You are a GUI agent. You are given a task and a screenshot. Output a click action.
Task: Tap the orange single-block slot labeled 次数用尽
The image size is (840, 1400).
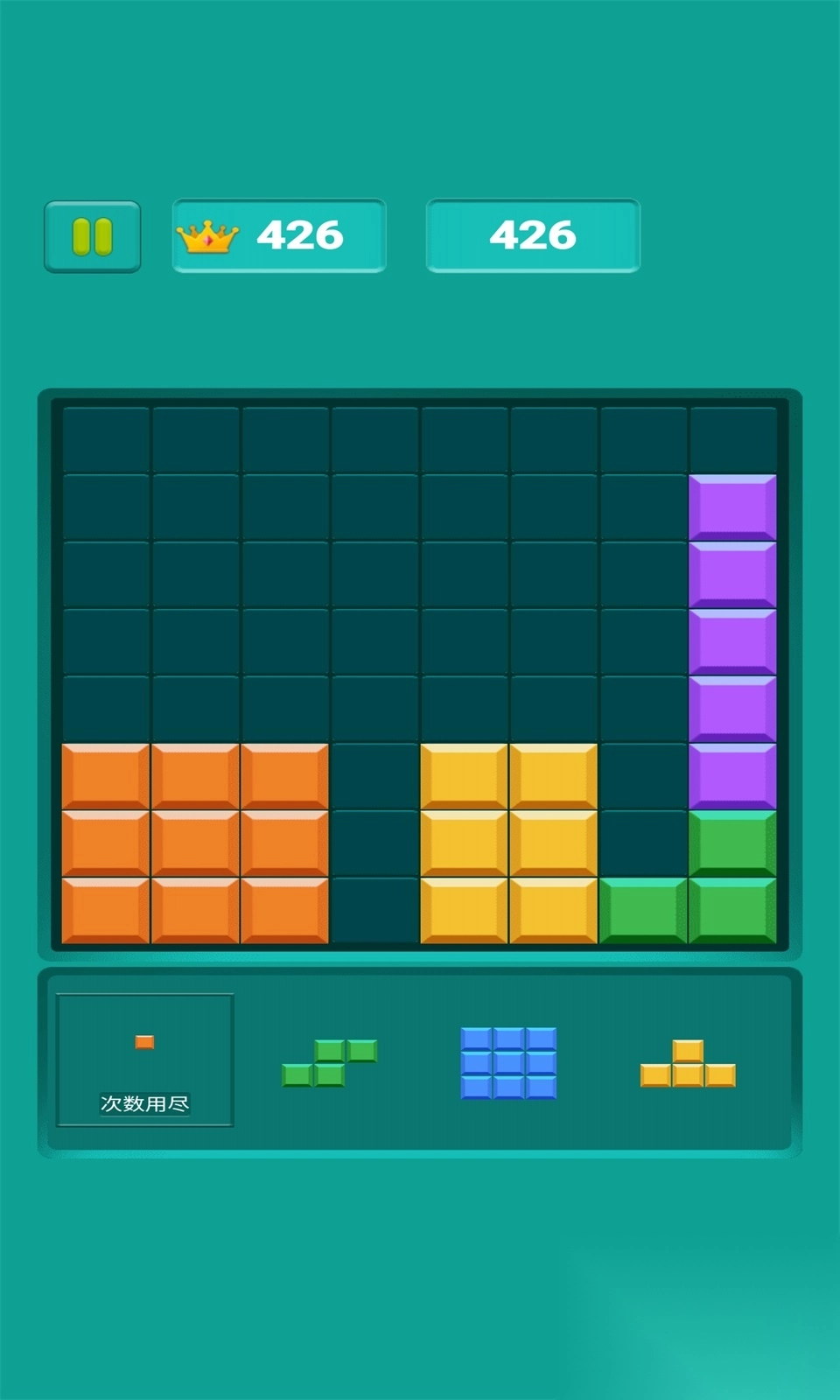pyautogui.click(x=145, y=1060)
